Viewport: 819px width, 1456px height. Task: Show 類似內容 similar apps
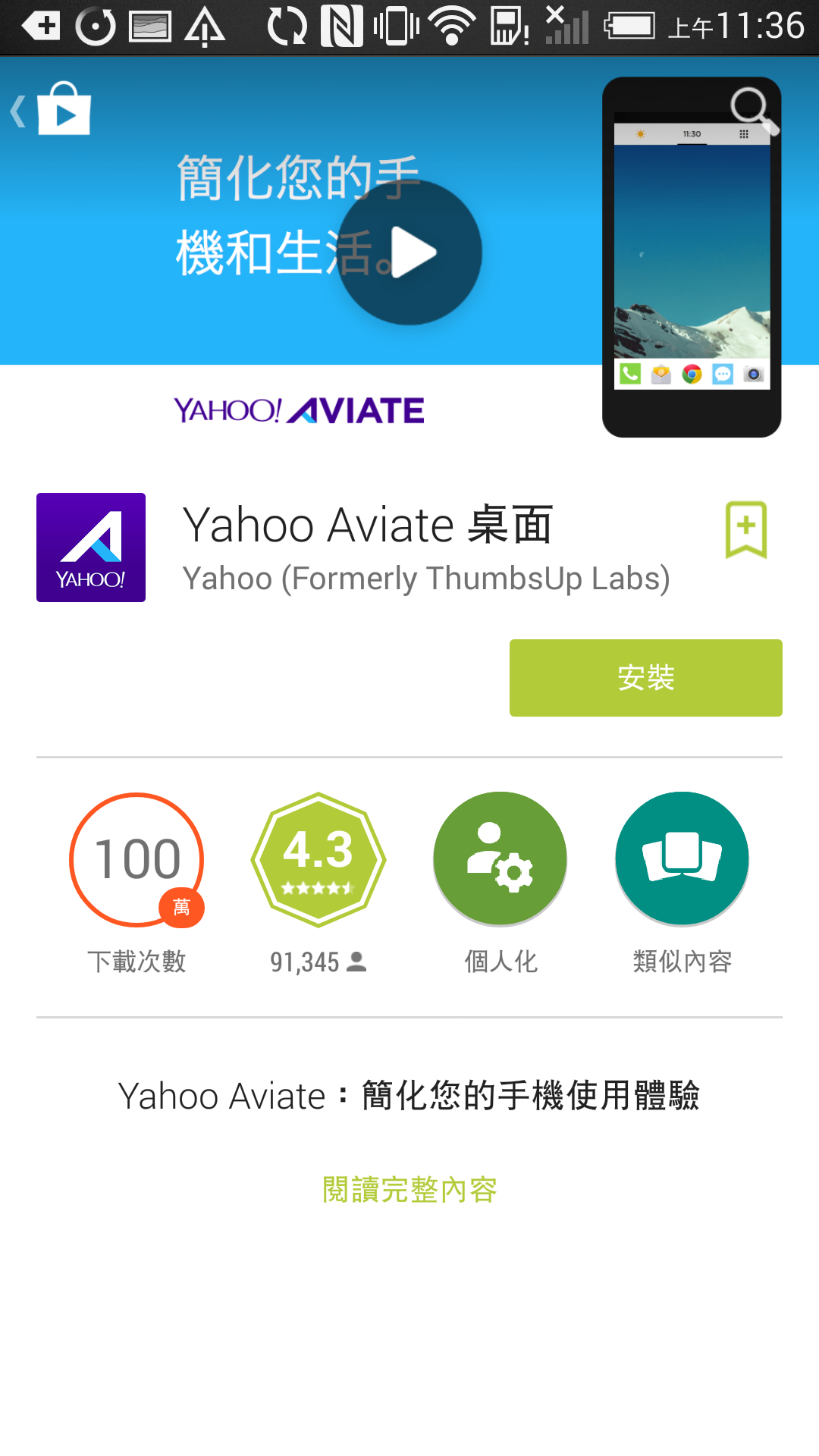pos(682,859)
